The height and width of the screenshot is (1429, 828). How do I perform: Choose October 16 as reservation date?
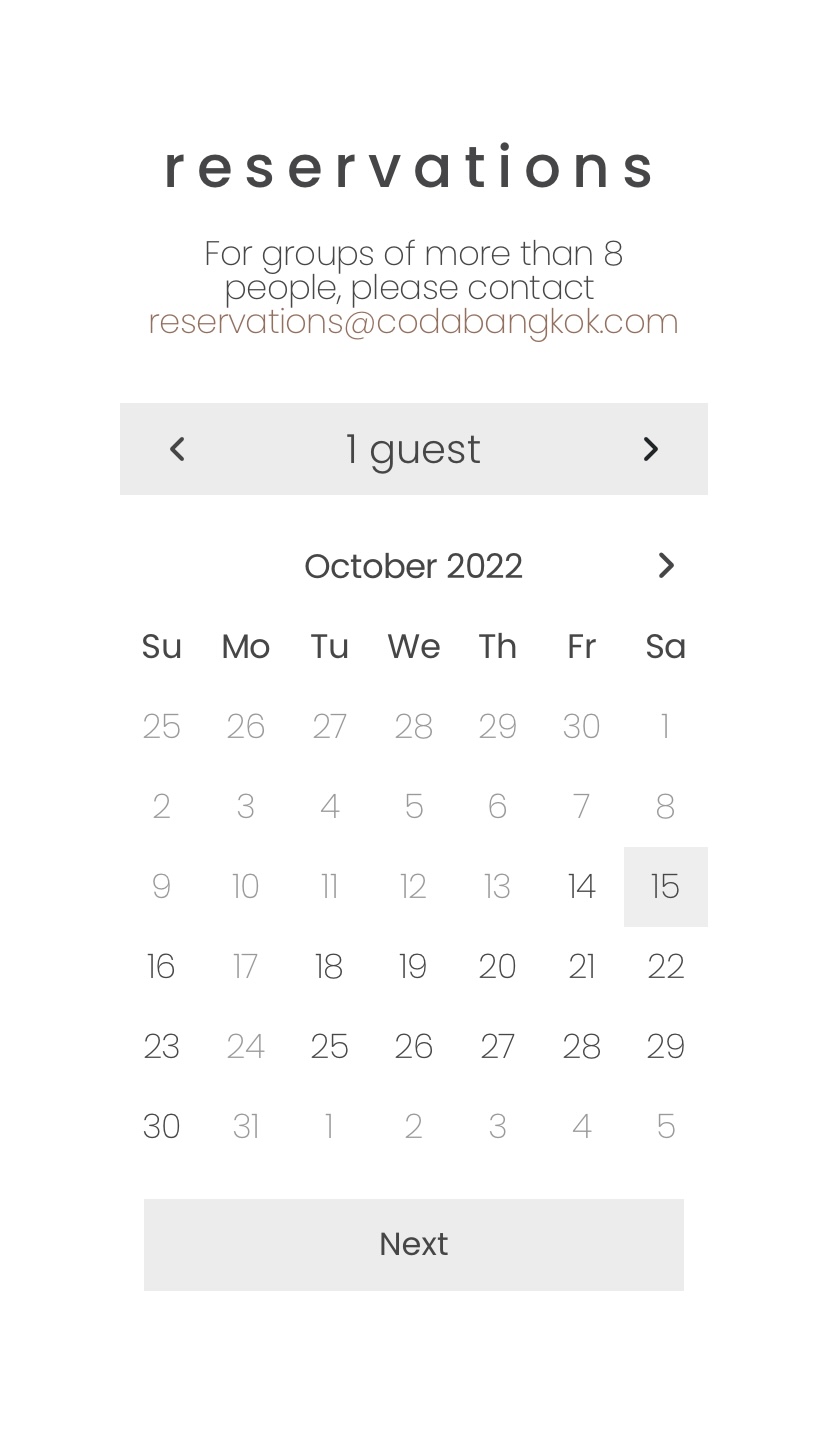coord(162,967)
